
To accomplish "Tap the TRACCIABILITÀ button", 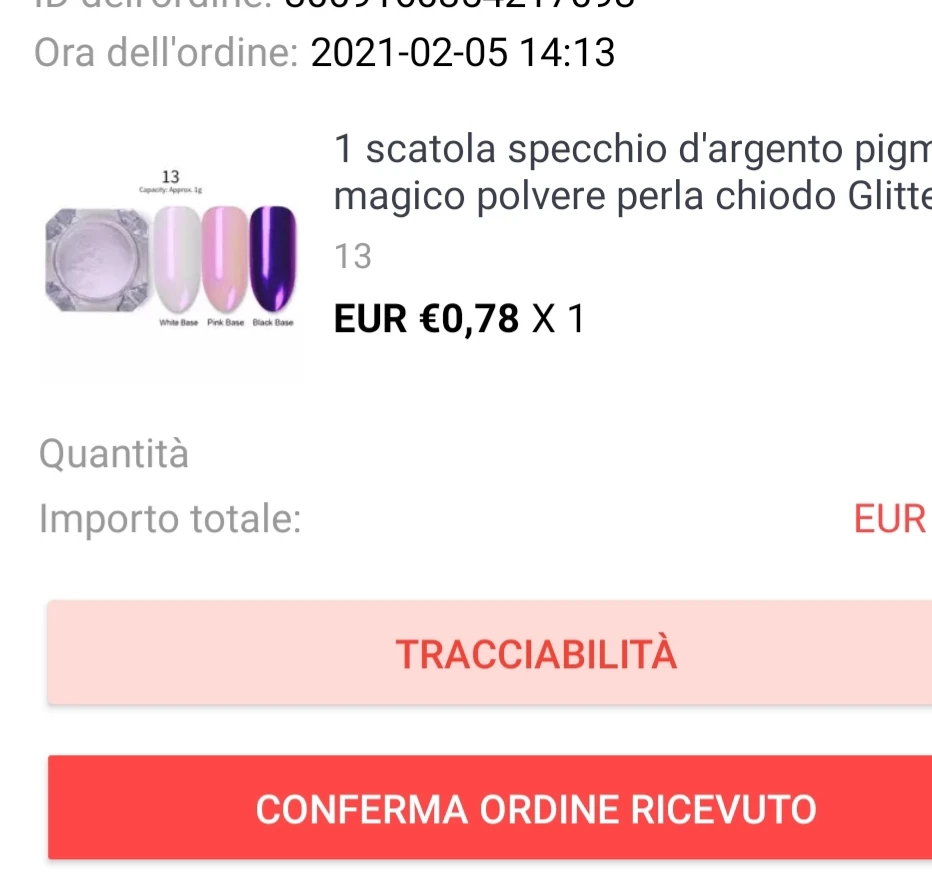I will [536, 654].
